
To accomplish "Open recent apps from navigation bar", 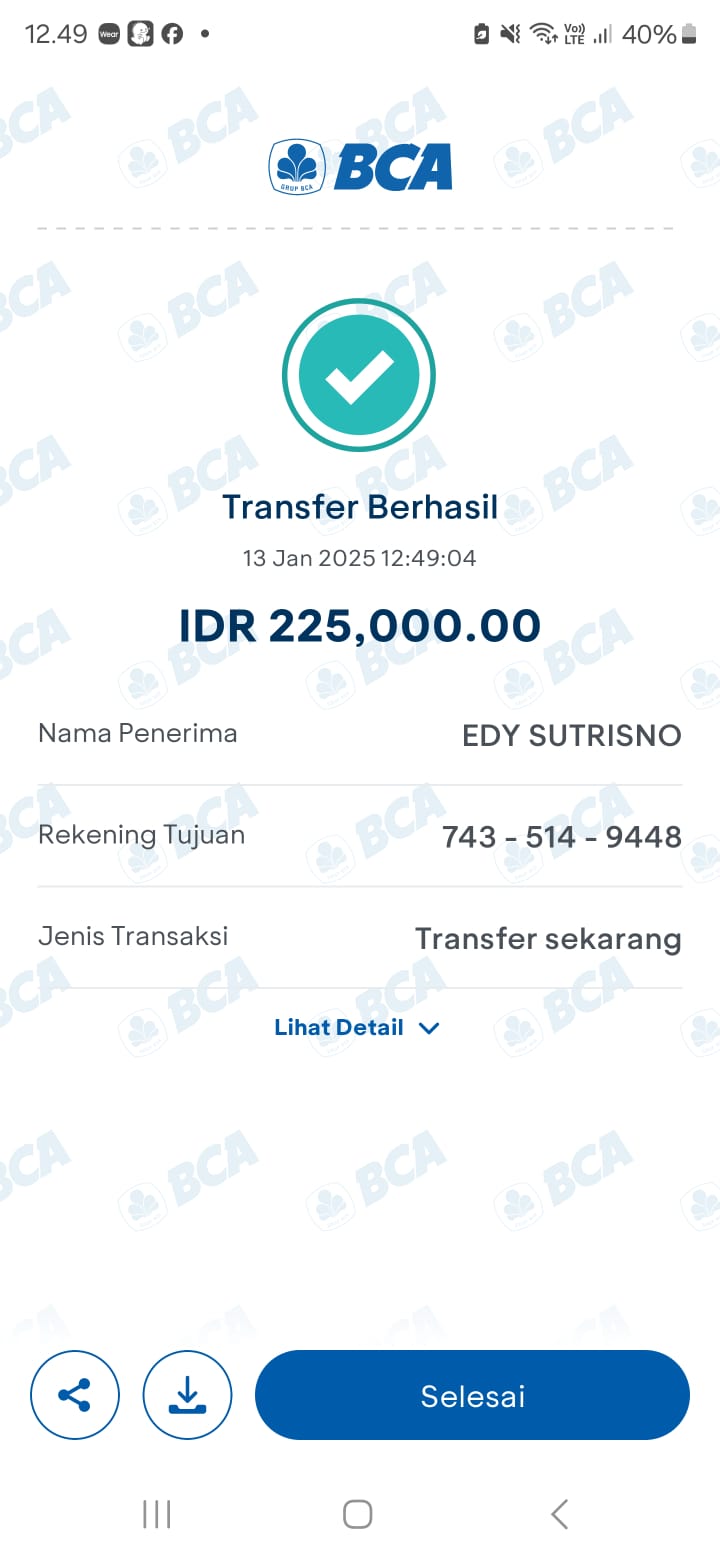I will click(x=157, y=1514).
